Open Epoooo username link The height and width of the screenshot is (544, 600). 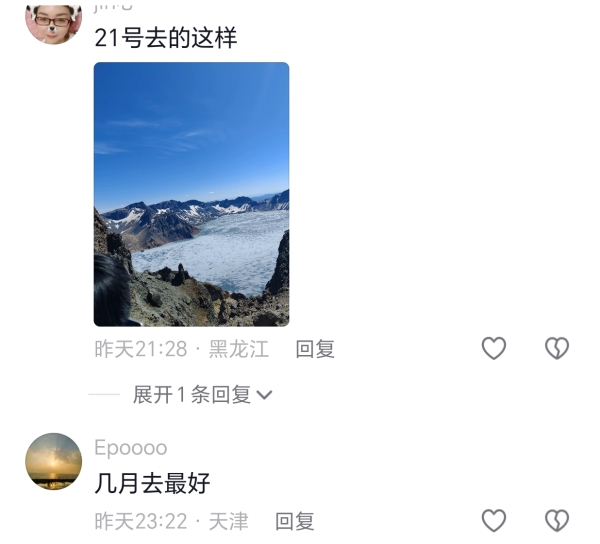coord(130,447)
